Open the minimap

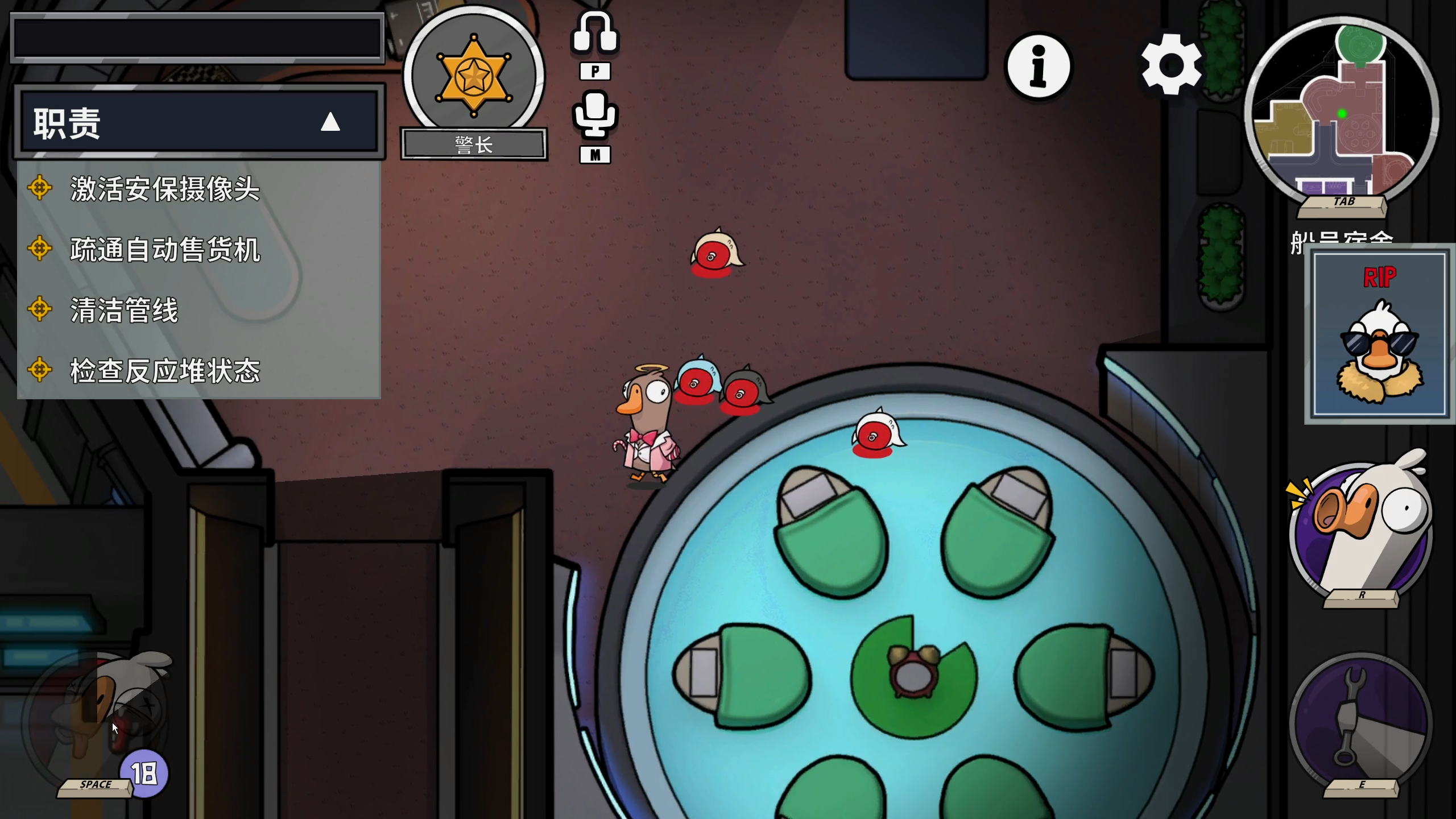[x=1341, y=108]
